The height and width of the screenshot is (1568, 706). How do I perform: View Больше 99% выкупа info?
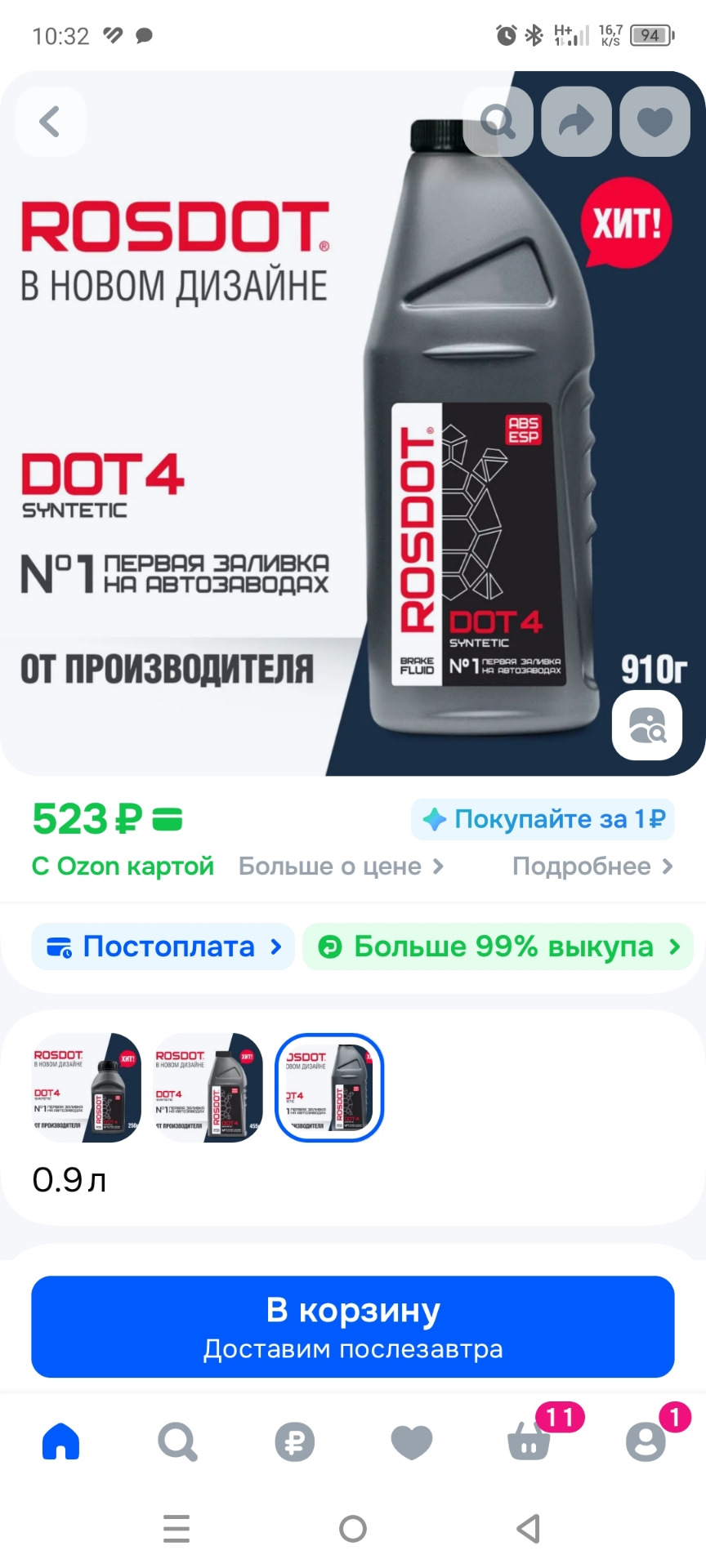point(498,947)
